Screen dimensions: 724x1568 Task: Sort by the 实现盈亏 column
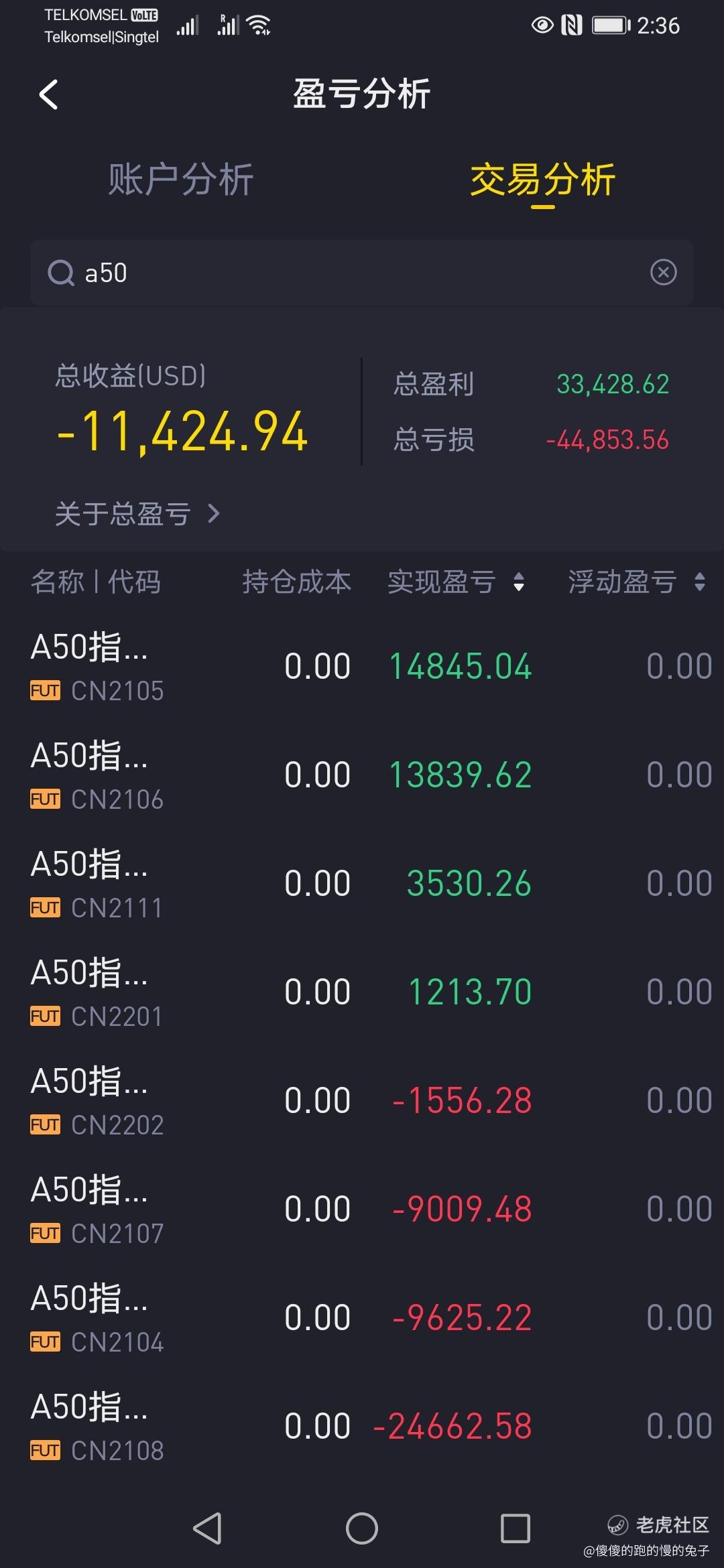[x=456, y=582]
